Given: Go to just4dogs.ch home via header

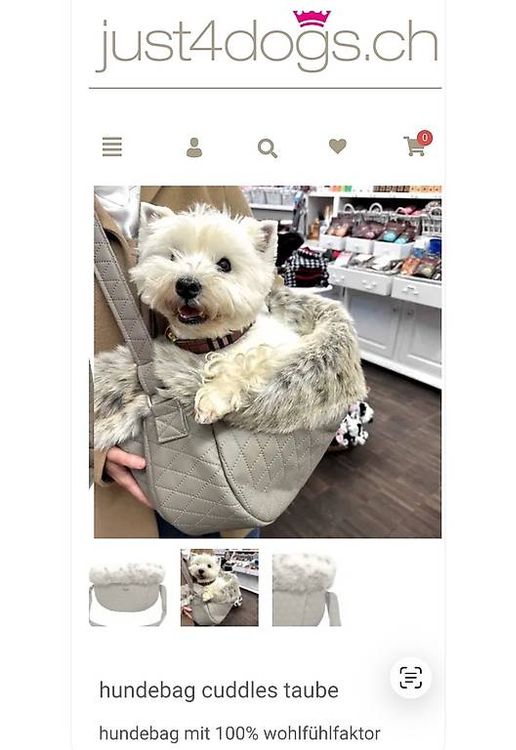Looking at the screenshot, I should click(266, 42).
